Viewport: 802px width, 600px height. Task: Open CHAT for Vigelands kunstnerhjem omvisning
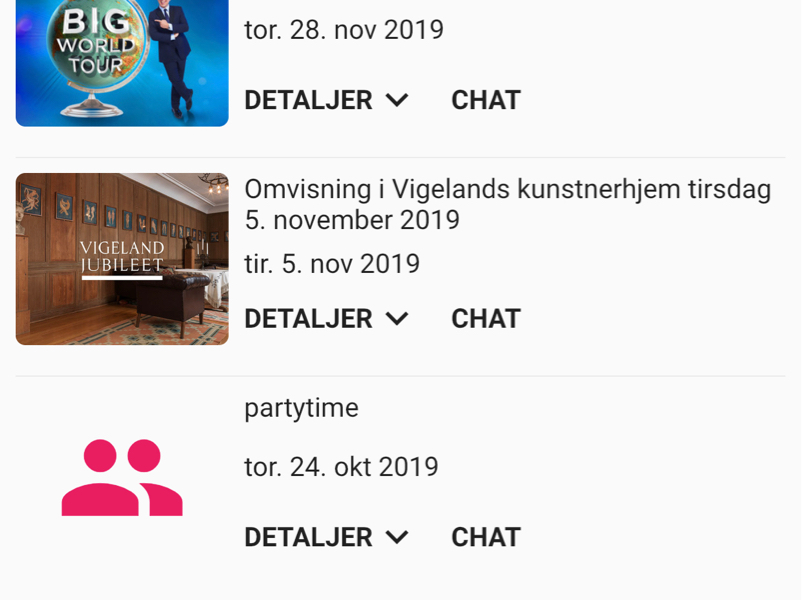coord(486,318)
